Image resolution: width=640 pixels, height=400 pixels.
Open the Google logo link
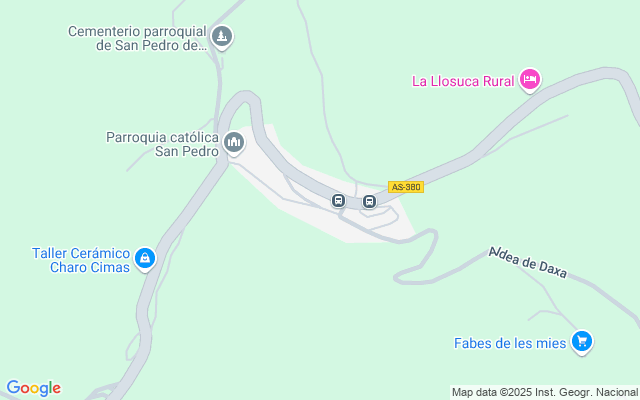(x=33, y=388)
